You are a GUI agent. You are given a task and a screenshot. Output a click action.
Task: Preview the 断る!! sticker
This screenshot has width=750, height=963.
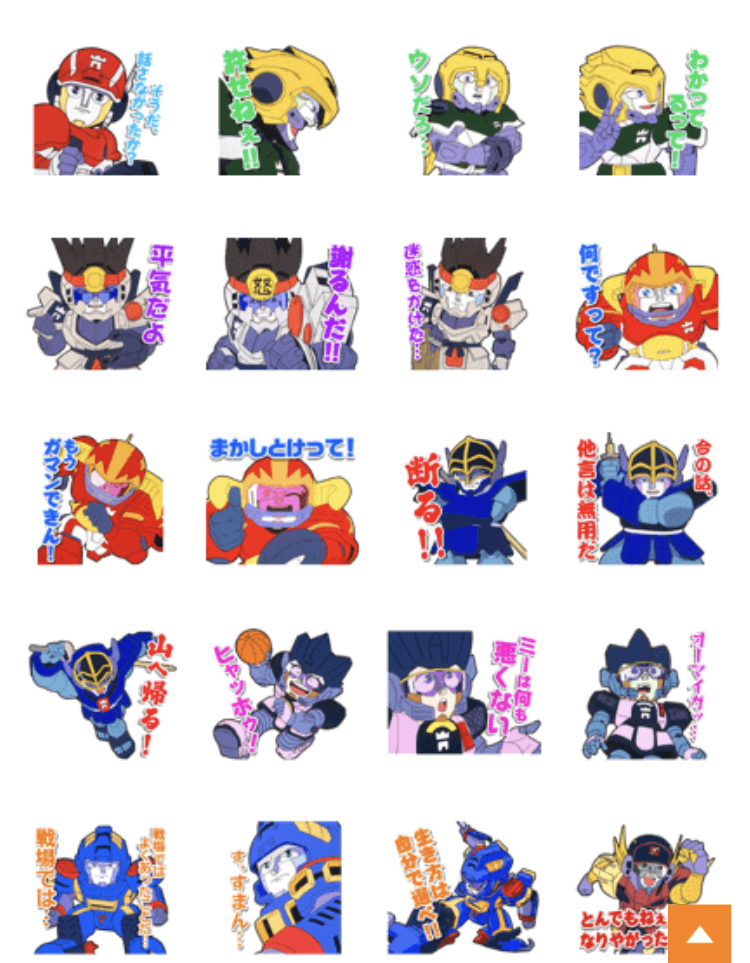point(464,498)
